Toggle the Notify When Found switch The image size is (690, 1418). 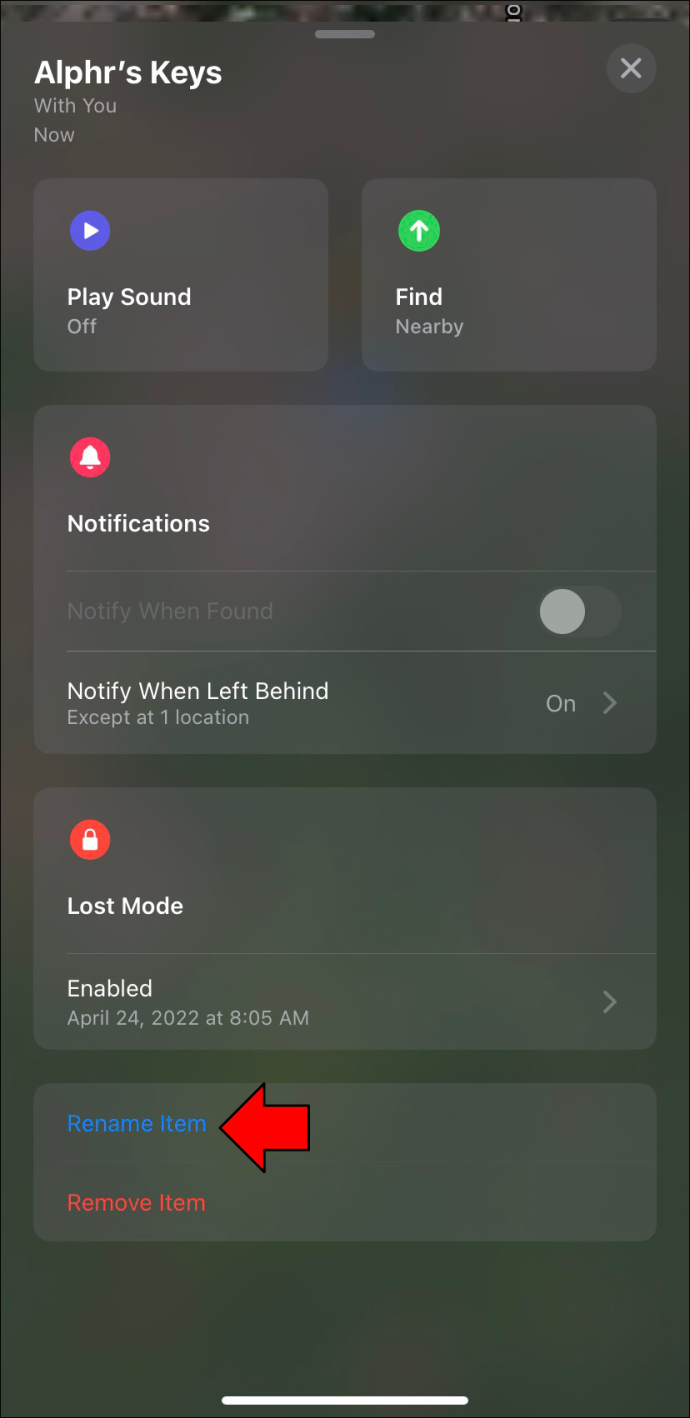pos(580,611)
